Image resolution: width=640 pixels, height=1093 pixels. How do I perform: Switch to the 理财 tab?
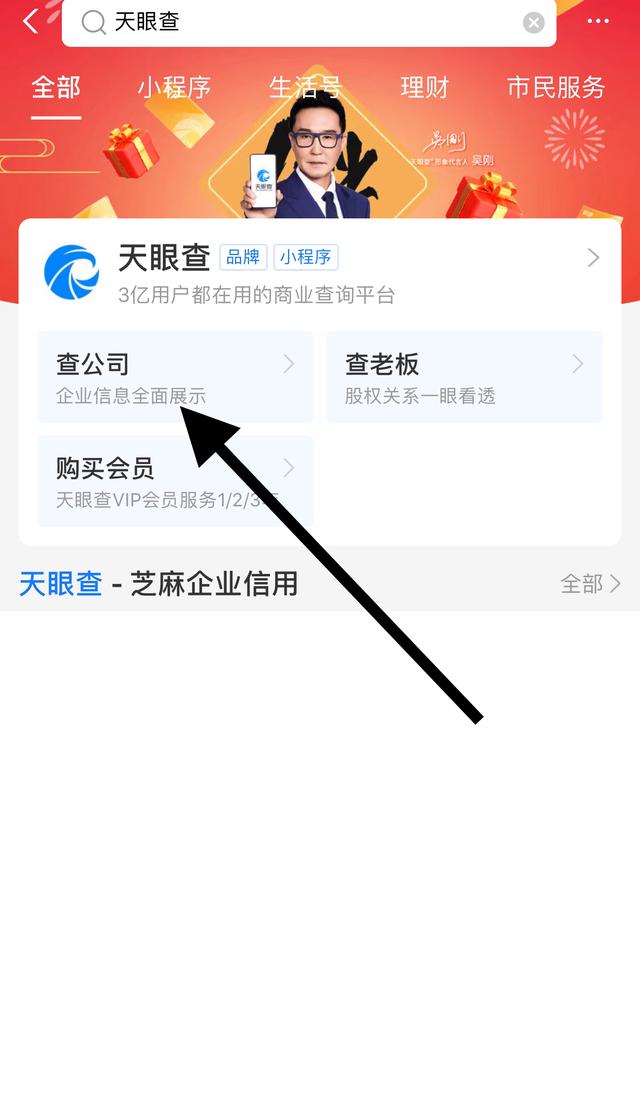pyautogui.click(x=425, y=88)
